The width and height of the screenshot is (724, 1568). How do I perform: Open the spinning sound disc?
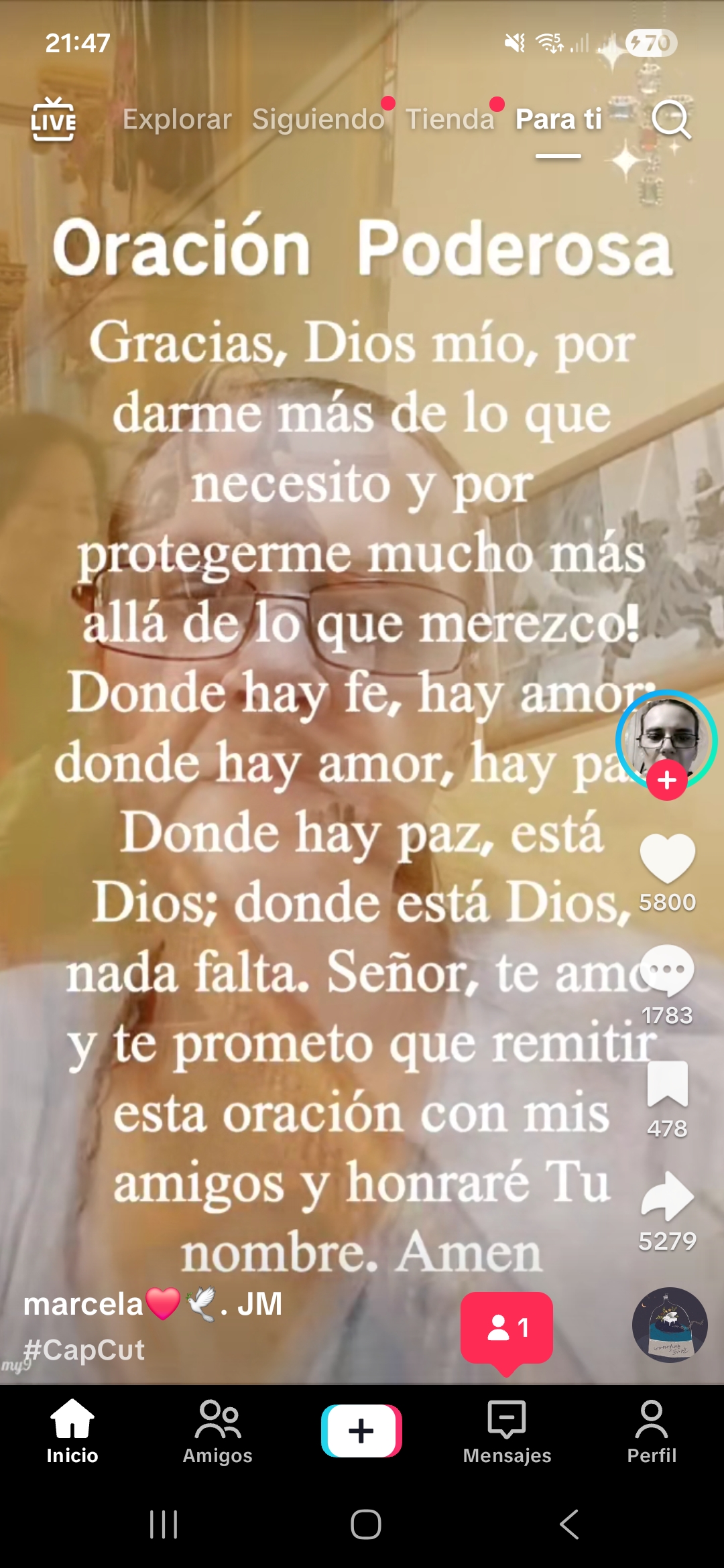point(670,1325)
